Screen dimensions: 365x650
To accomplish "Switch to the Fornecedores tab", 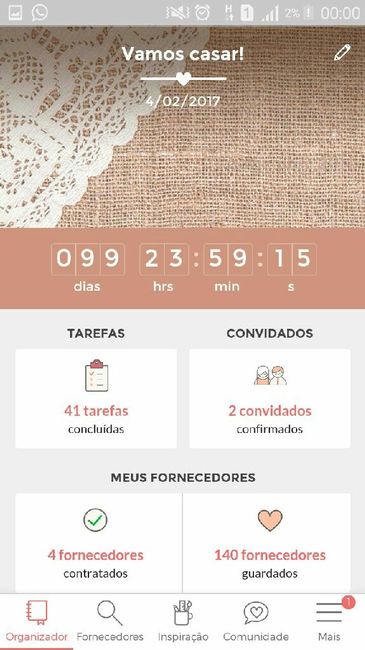I will point(110,621).
